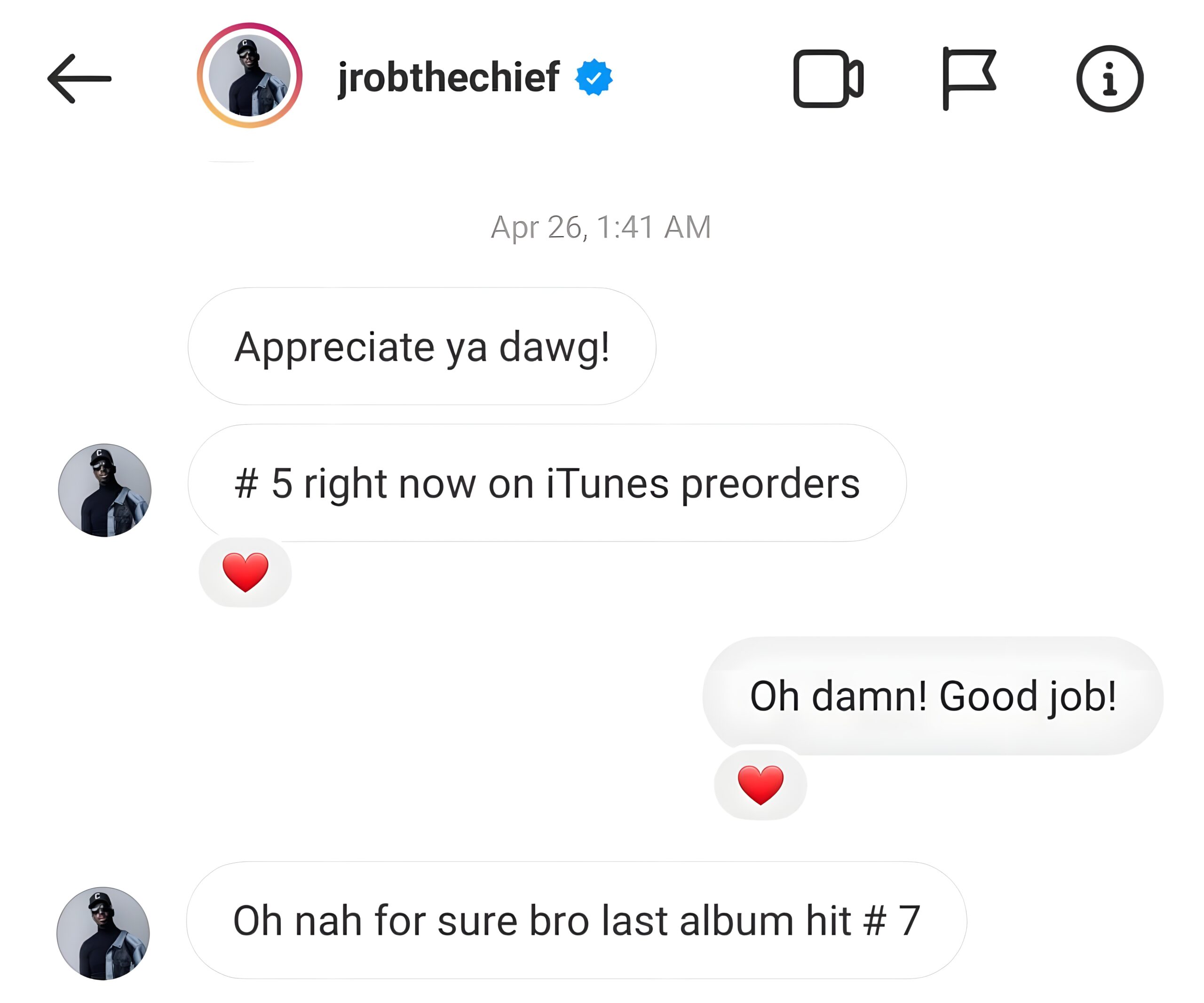1204x1003 pixels.
Task: Open conversation details info icon
Action: 1109,79
